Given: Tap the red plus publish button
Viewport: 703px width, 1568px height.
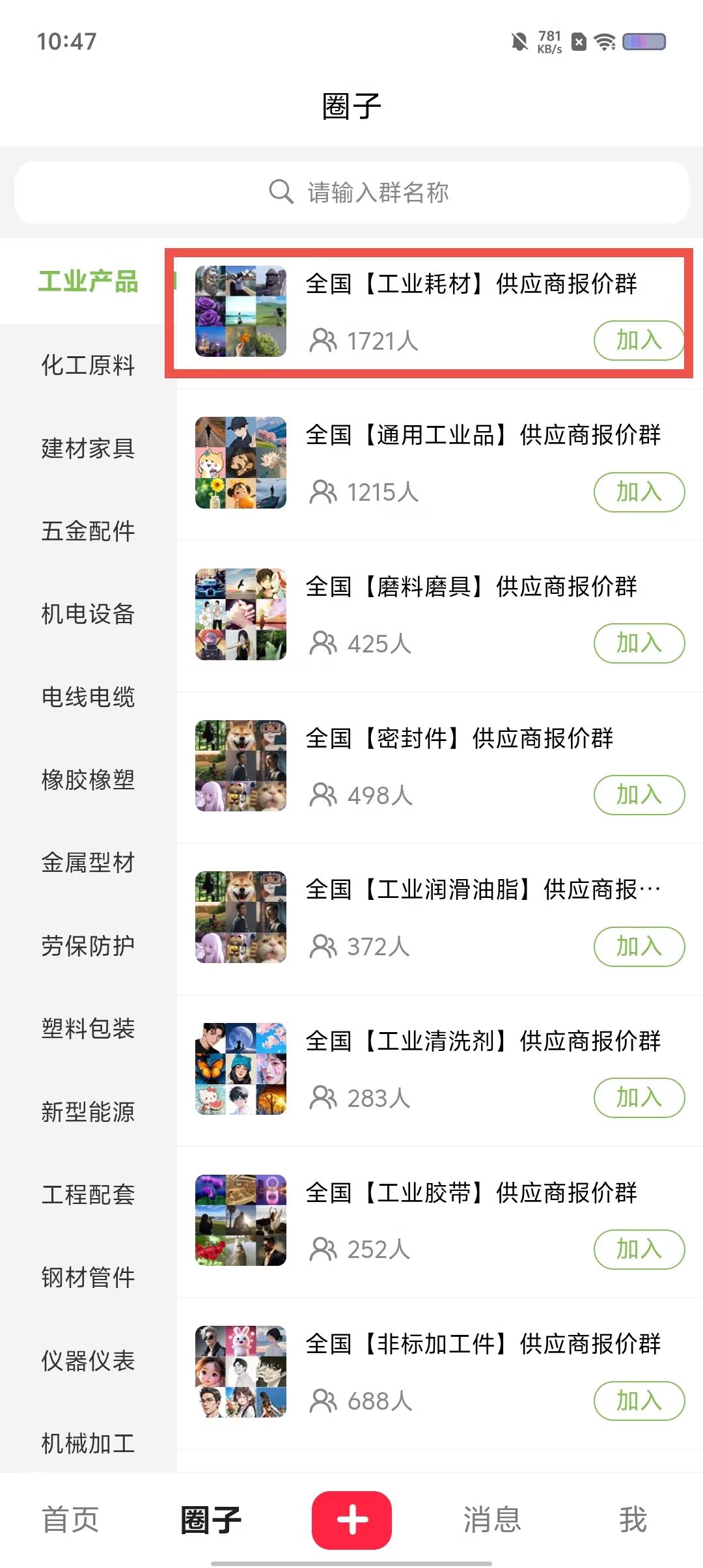Looking at the screenshot, I should (x=351, y=1520).
